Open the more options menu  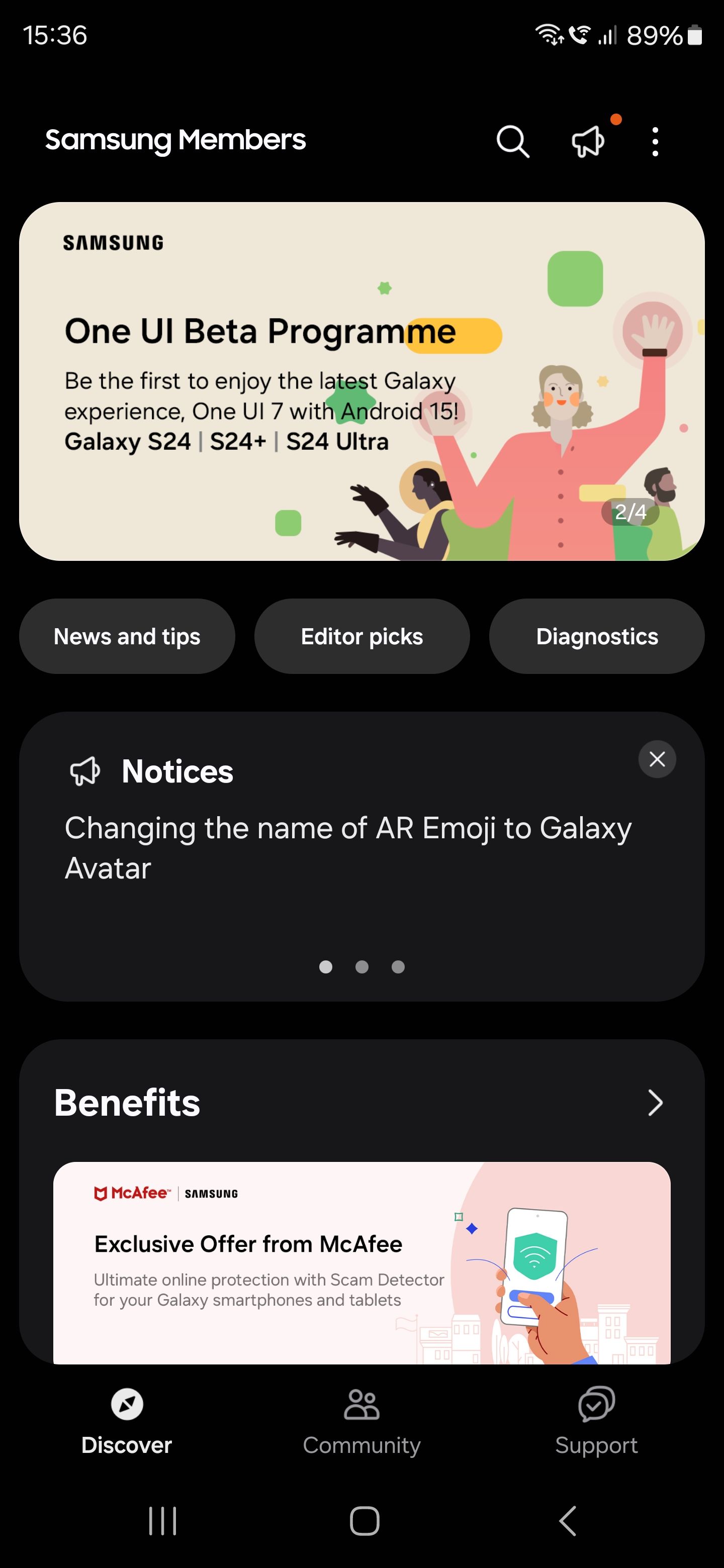pos(655,142)
